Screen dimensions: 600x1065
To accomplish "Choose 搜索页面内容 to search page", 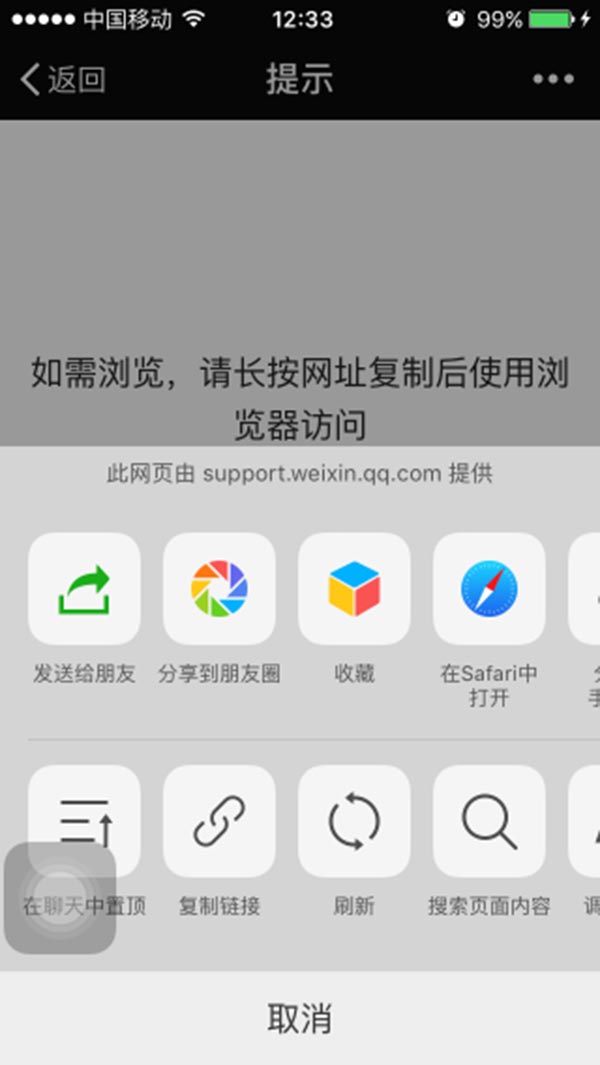I will click(489, 822).
